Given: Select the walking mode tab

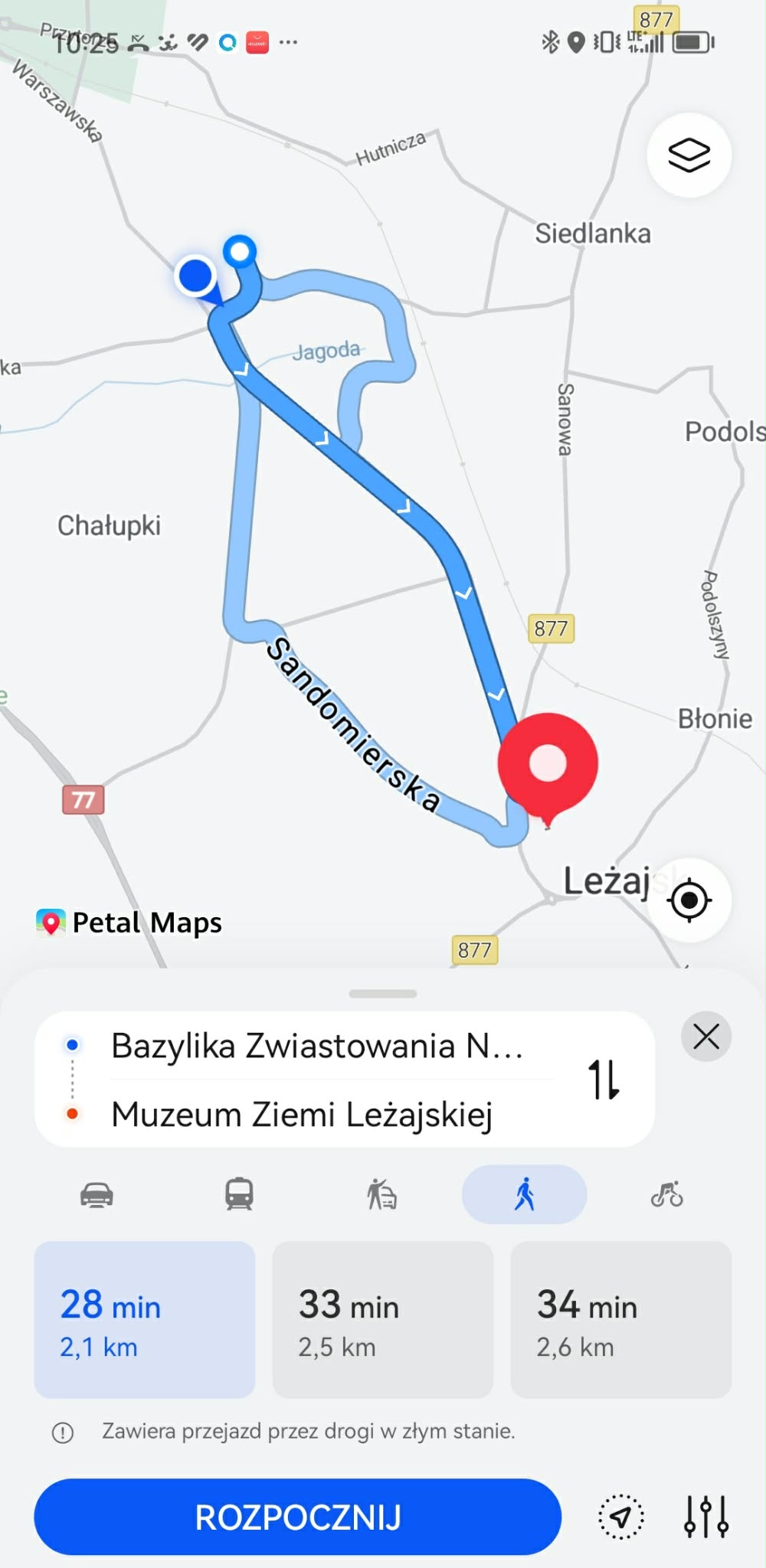Looking at the screenshot, I should pyautogui.click(x=524, y=1194).
